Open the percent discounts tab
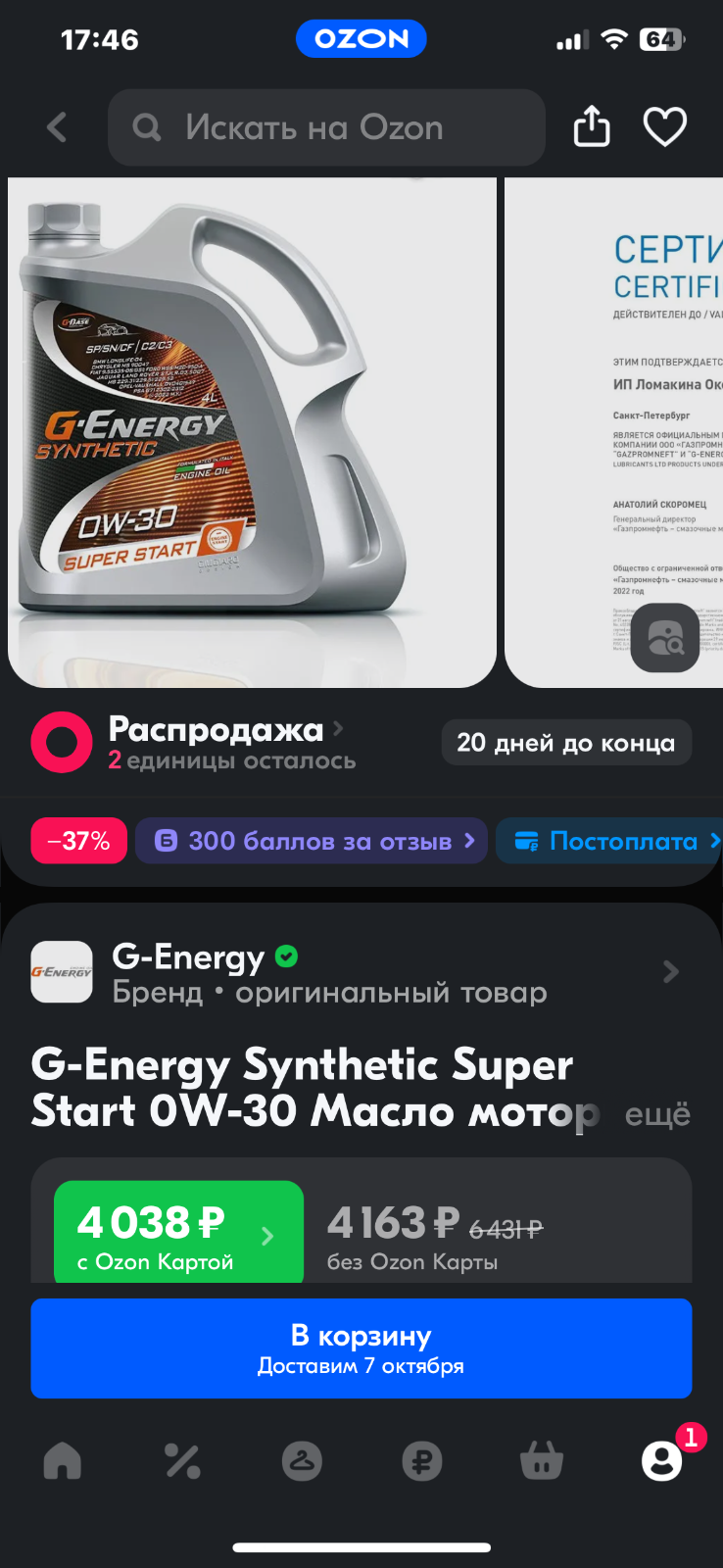 pos(182,1461)
